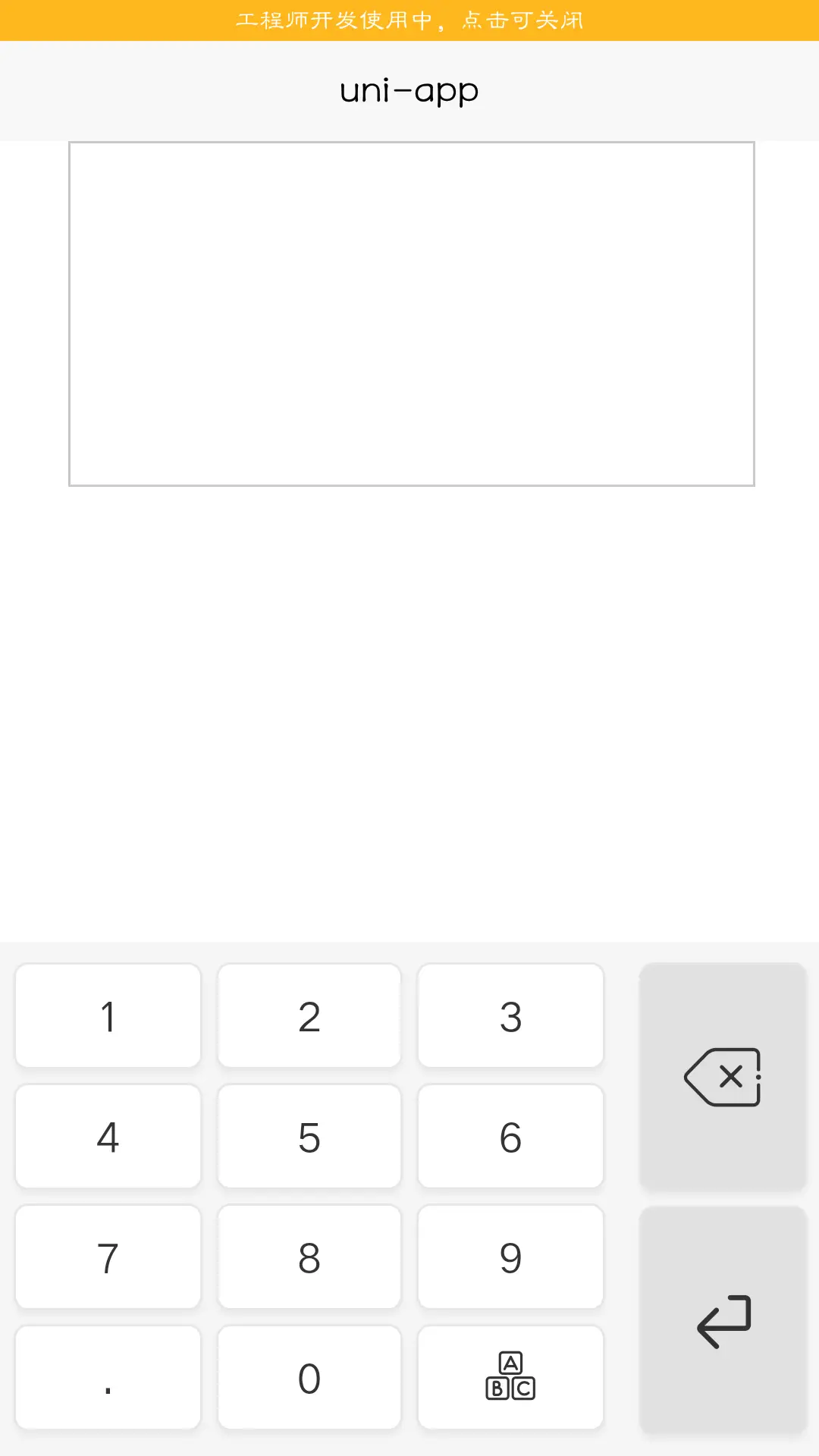Tap the number 0 key
The width and height of the screenshot is (819, 1456).
(x=309, y=1378)
